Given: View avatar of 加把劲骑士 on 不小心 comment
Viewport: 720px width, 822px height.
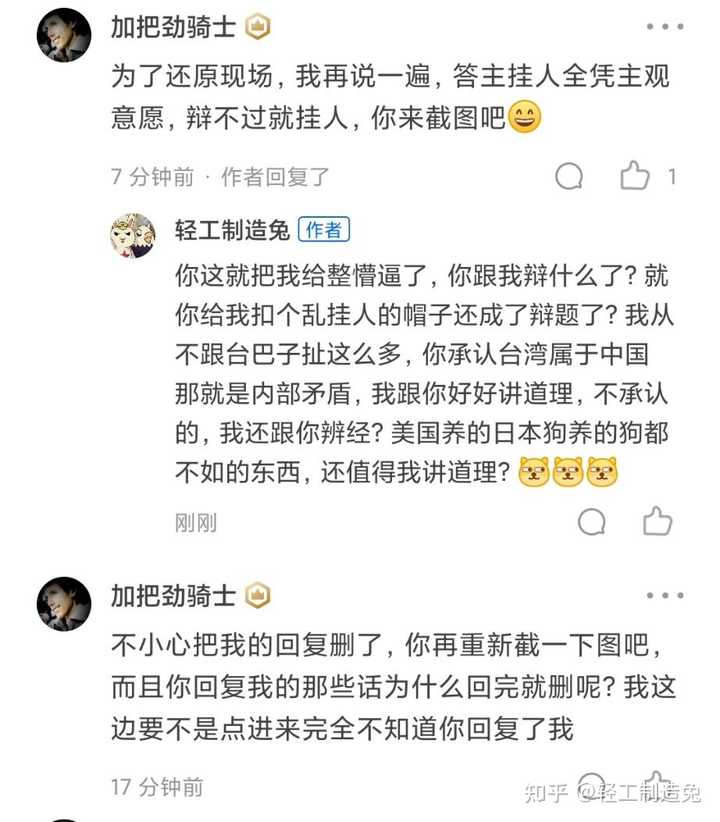Looking at the screenshot, I should [x=64, y=603].
